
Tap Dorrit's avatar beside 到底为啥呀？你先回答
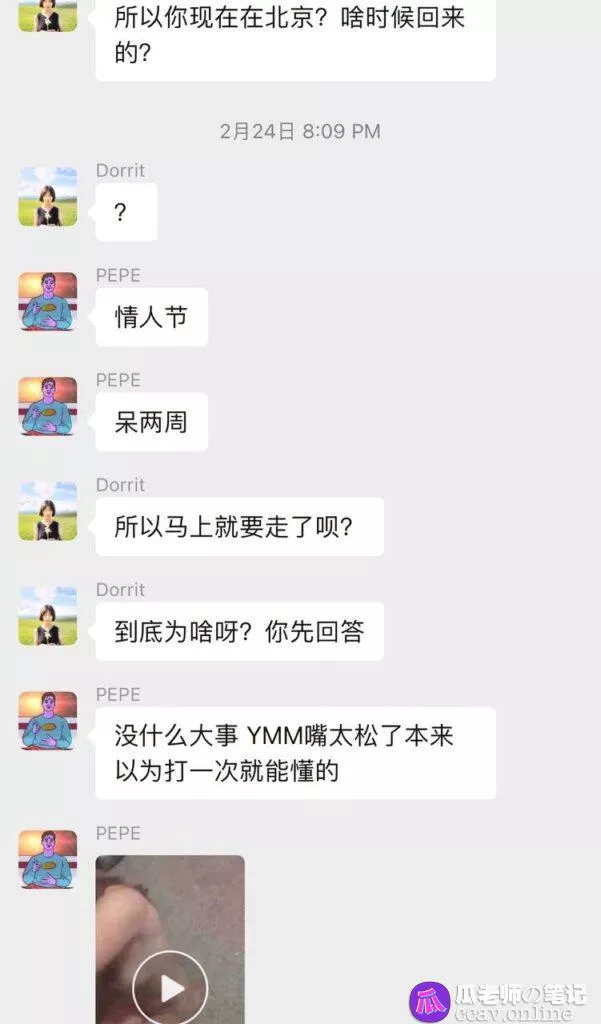[48, 616]
